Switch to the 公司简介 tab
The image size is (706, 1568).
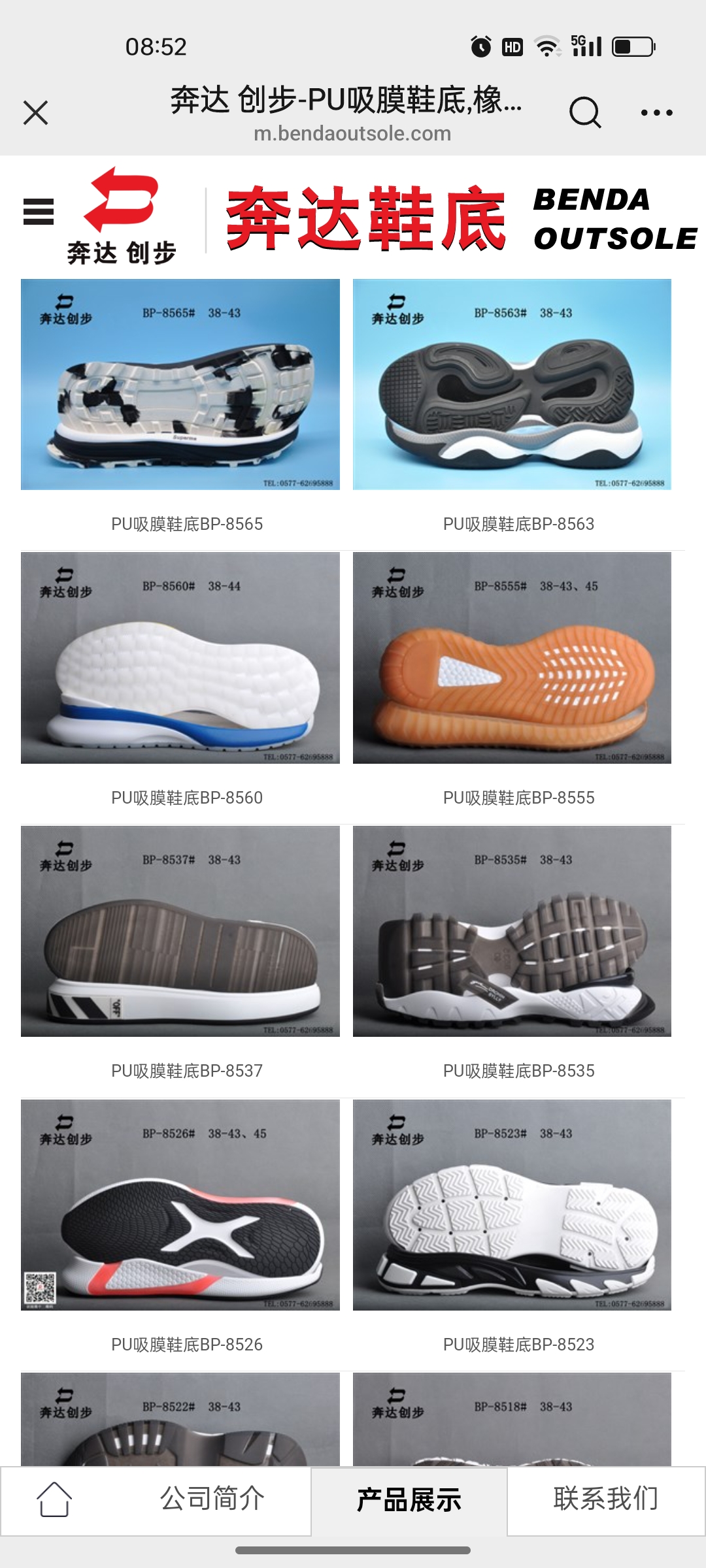[212, 1499]
